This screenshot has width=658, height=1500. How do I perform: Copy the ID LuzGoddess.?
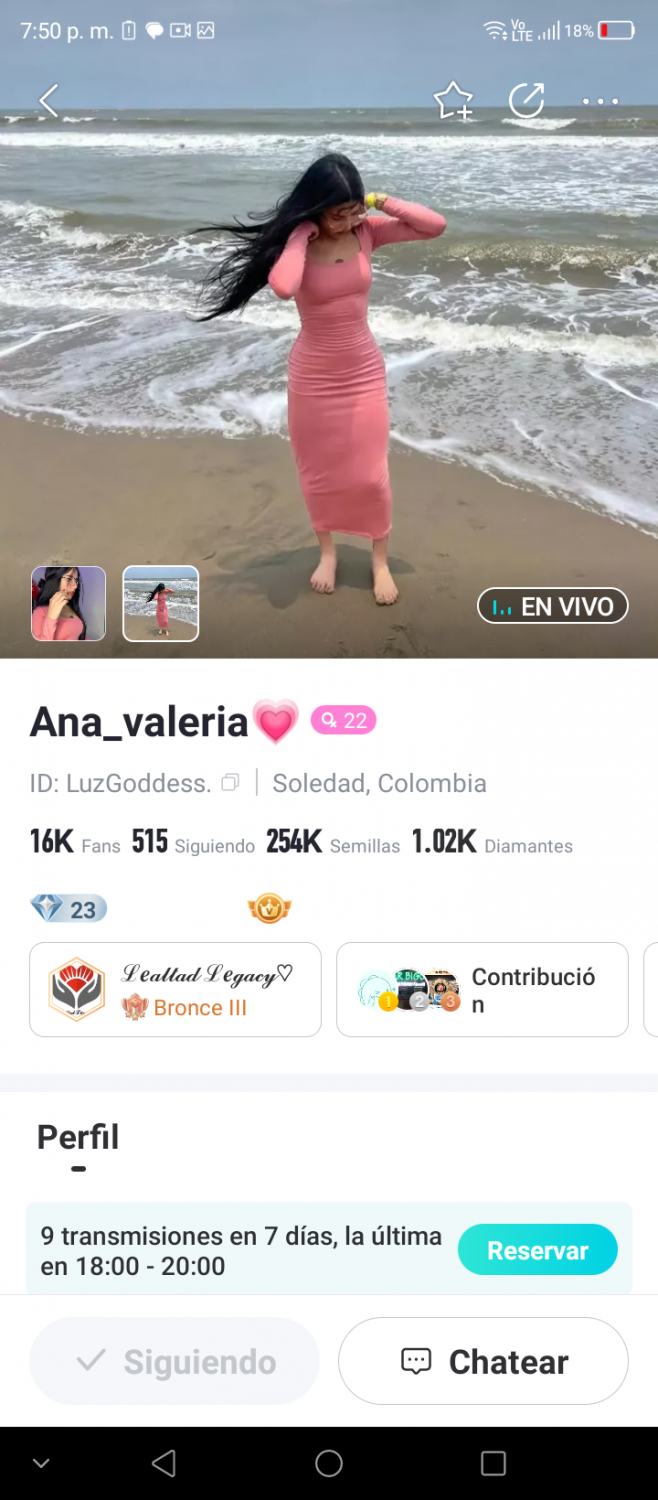coord(230,783)
